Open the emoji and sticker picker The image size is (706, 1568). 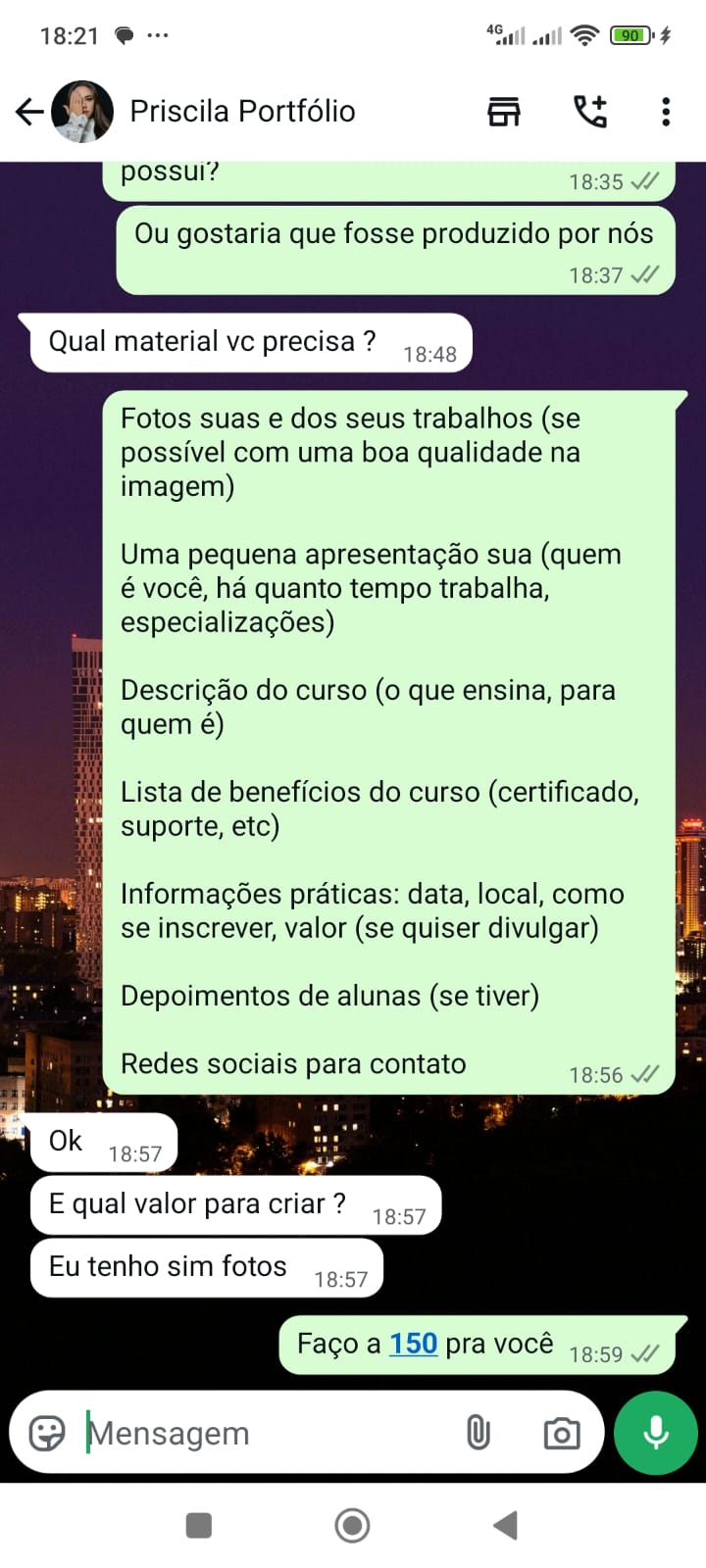(x=47, y=1433)
